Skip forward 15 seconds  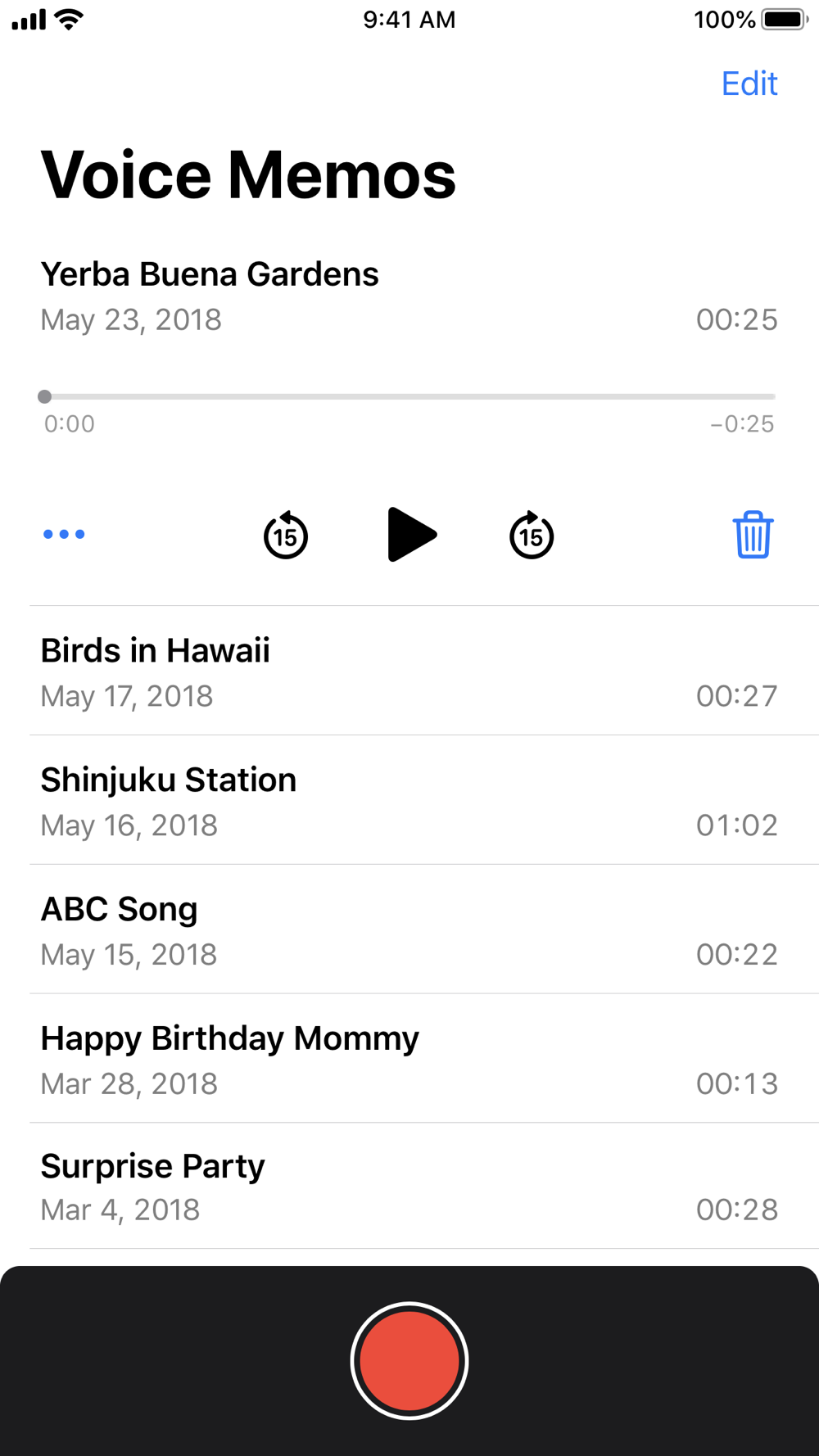532,536
